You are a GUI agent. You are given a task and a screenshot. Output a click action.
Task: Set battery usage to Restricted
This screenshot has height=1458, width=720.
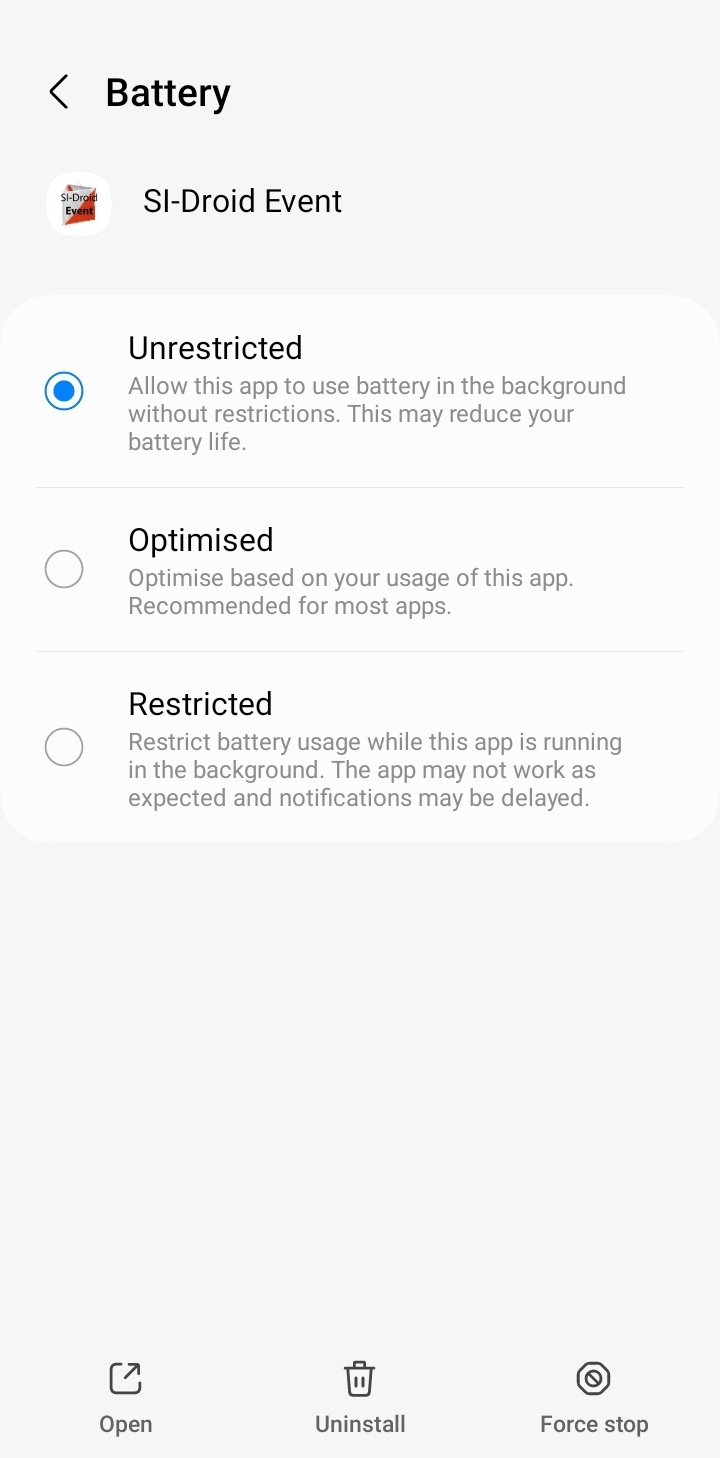click(64, 747)
